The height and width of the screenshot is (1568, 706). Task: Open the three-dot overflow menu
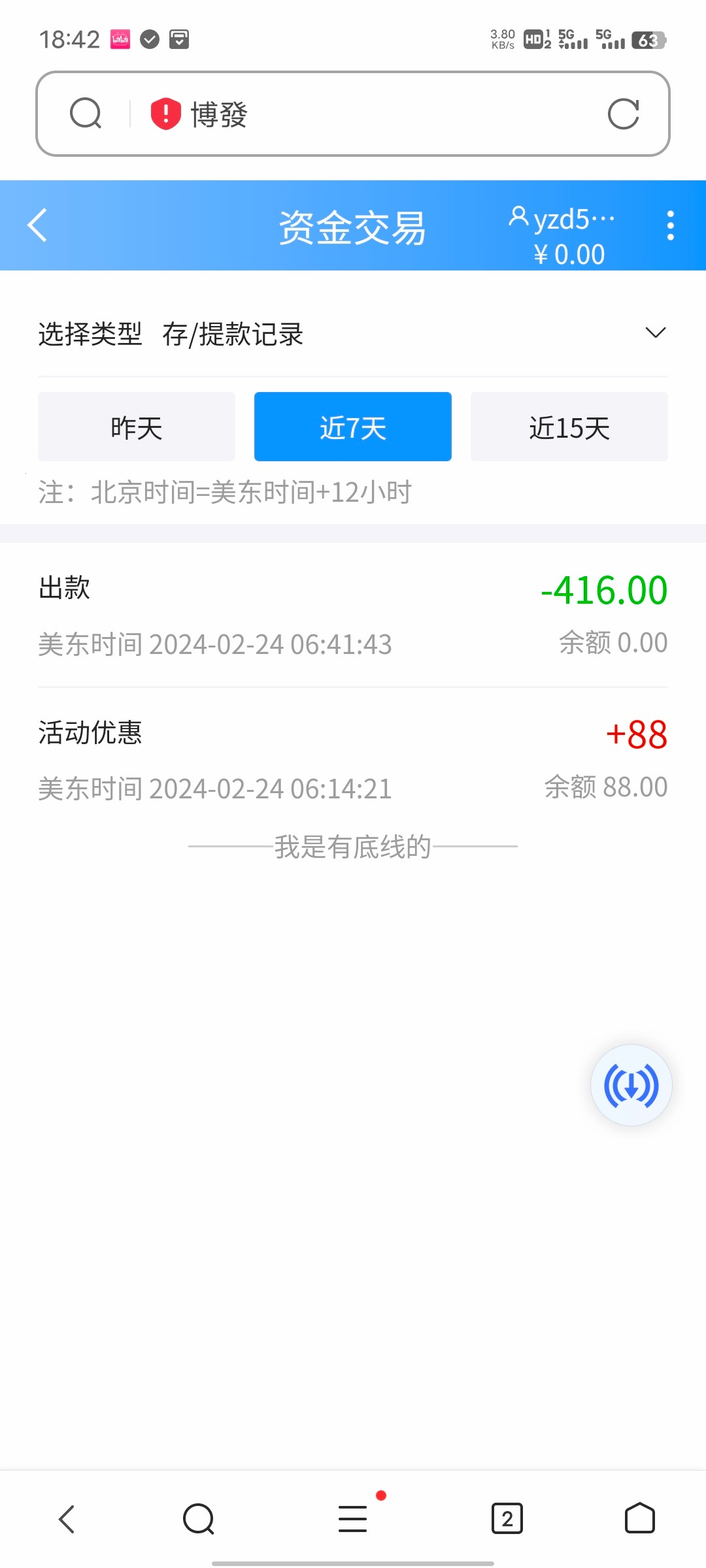click(670, 225)
